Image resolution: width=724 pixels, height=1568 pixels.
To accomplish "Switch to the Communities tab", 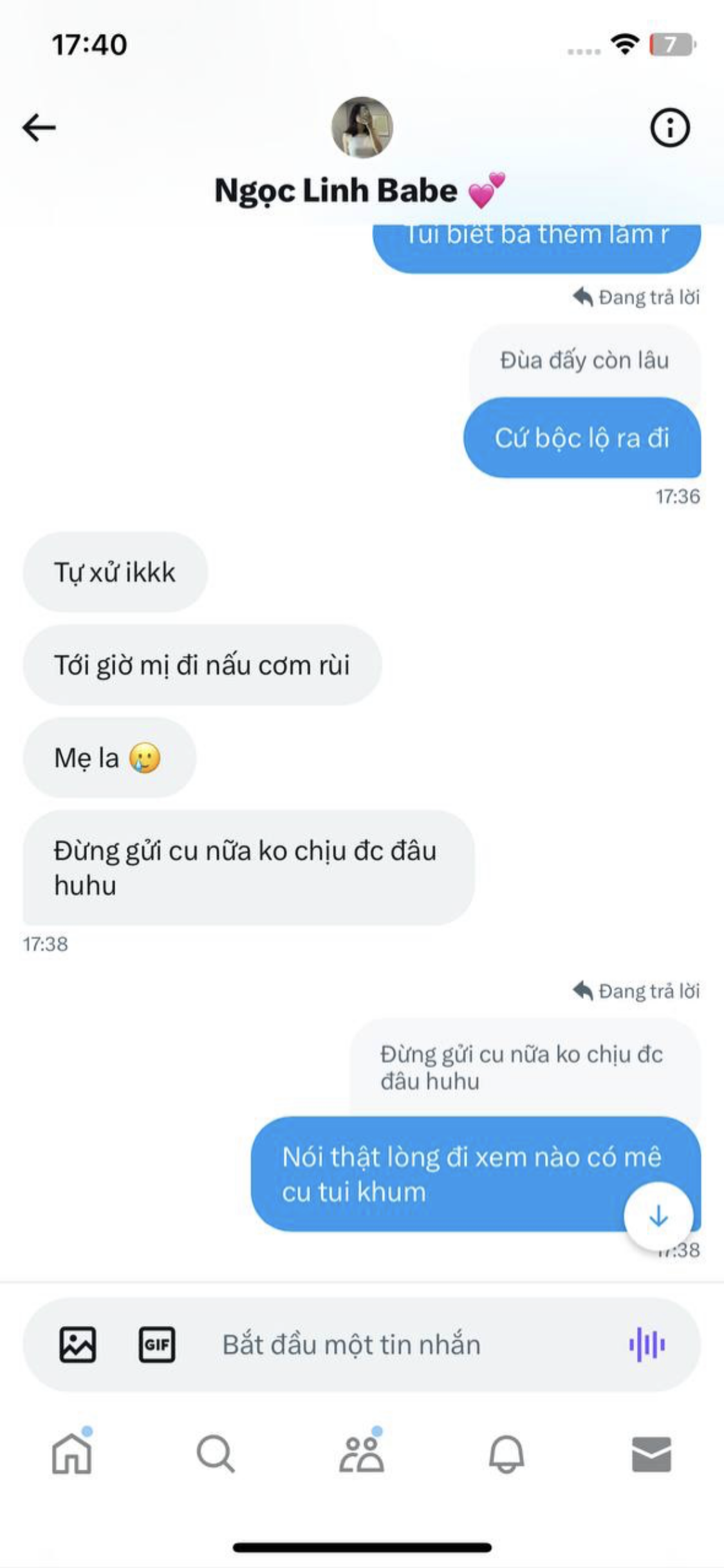I will pyautogui.click(x=362, y=1454).
